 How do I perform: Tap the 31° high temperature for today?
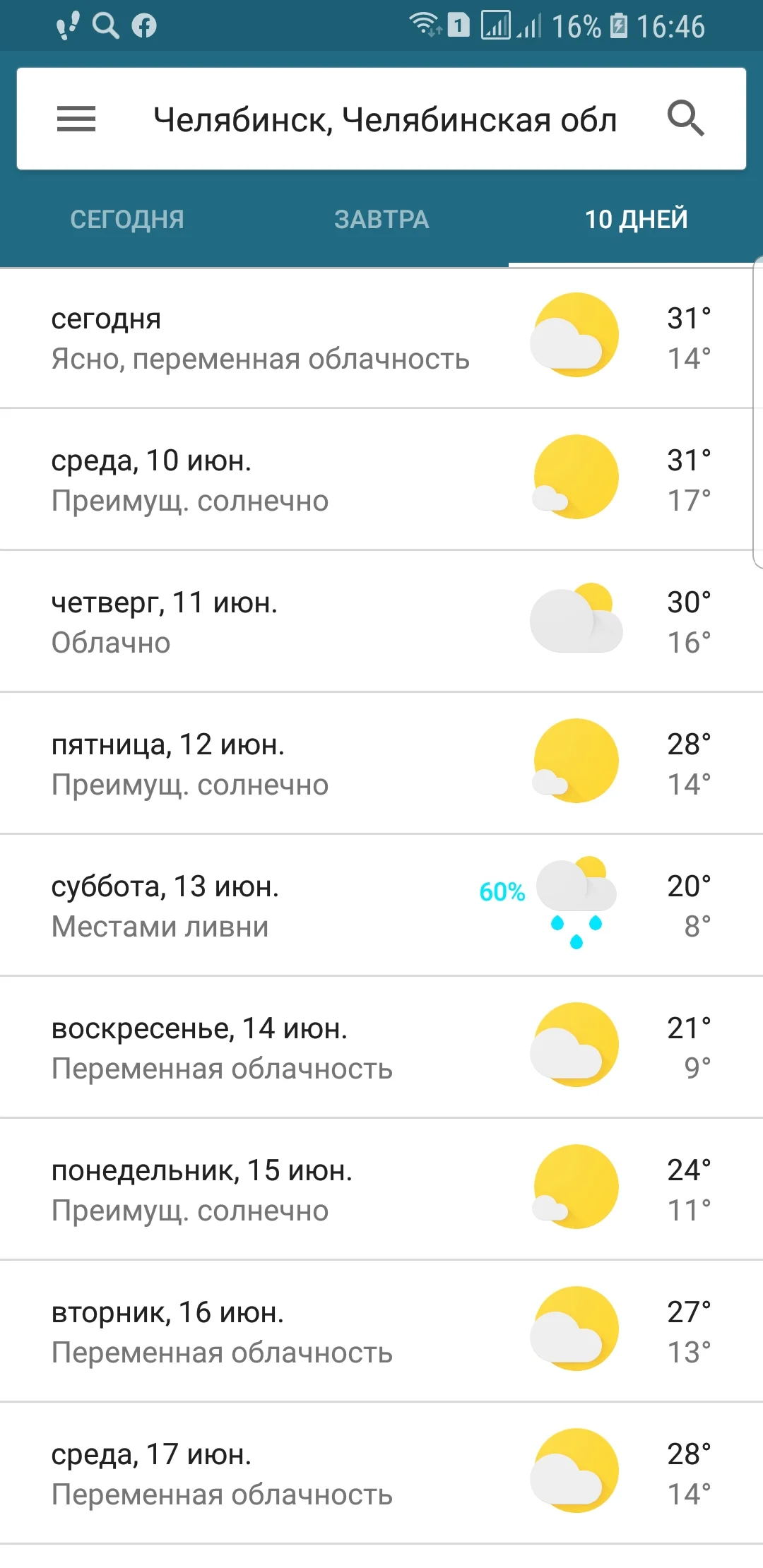[688, 317]
